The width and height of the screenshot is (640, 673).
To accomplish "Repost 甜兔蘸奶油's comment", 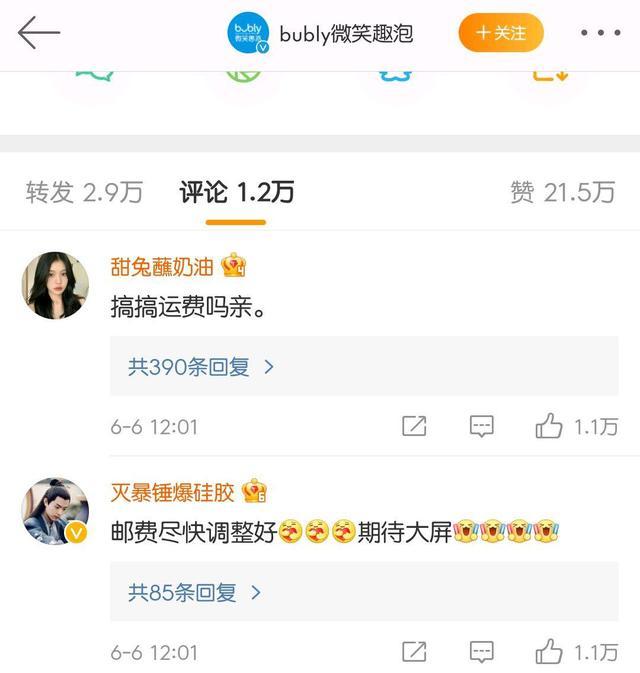I will pos(414,427).
